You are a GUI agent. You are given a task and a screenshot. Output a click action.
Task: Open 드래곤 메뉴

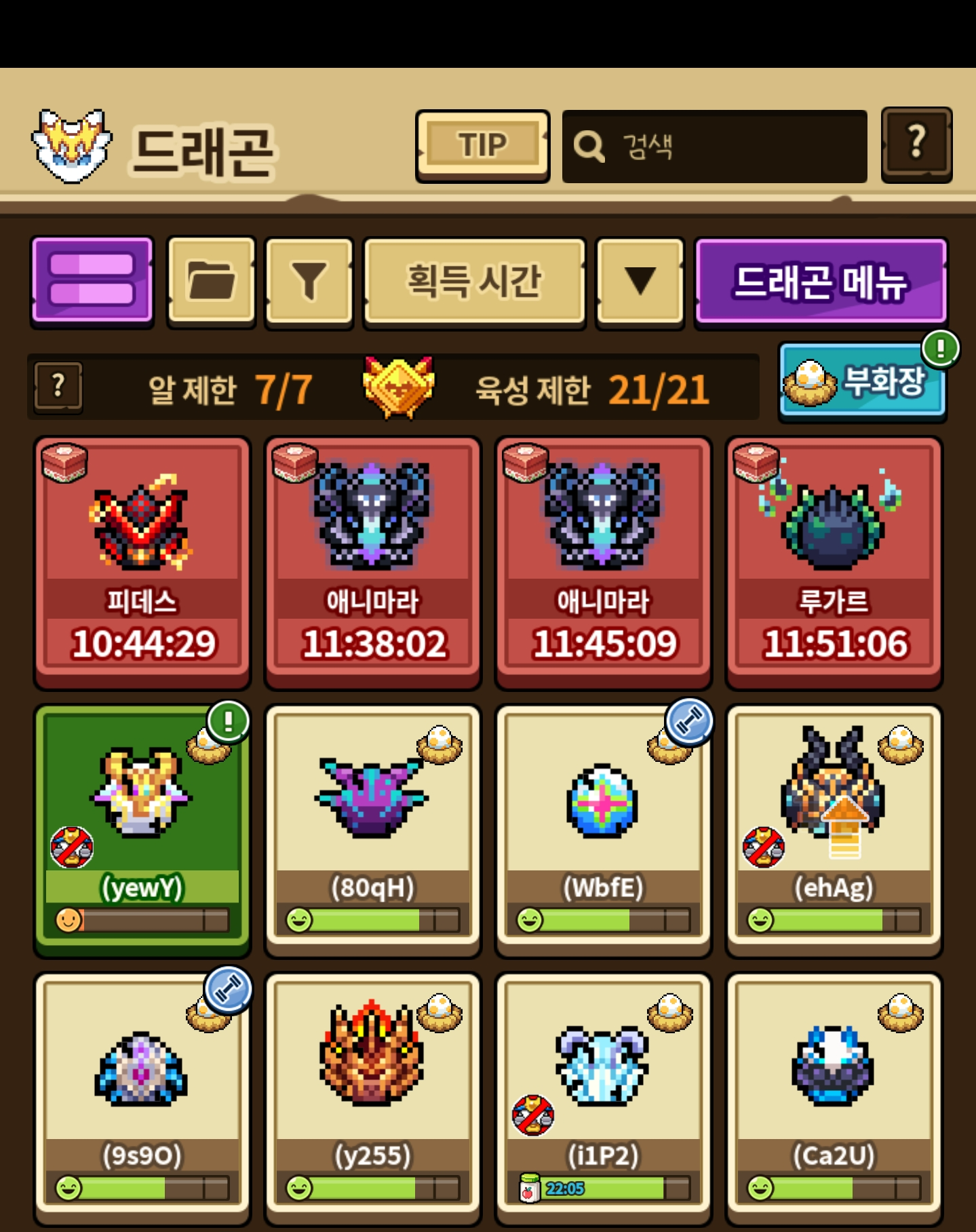(x=821, y=281)
